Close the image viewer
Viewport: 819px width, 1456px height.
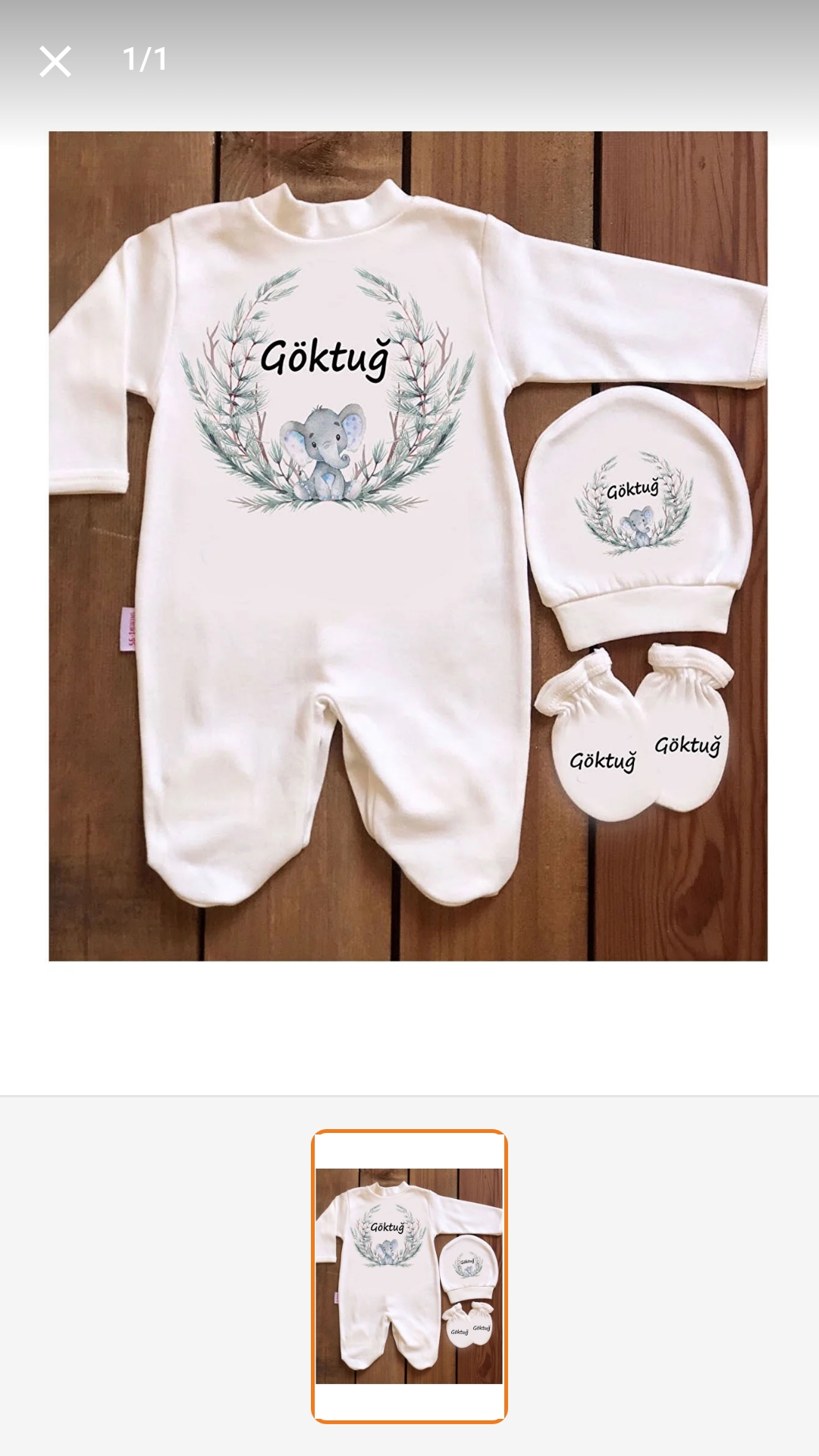tap(55, 61)
